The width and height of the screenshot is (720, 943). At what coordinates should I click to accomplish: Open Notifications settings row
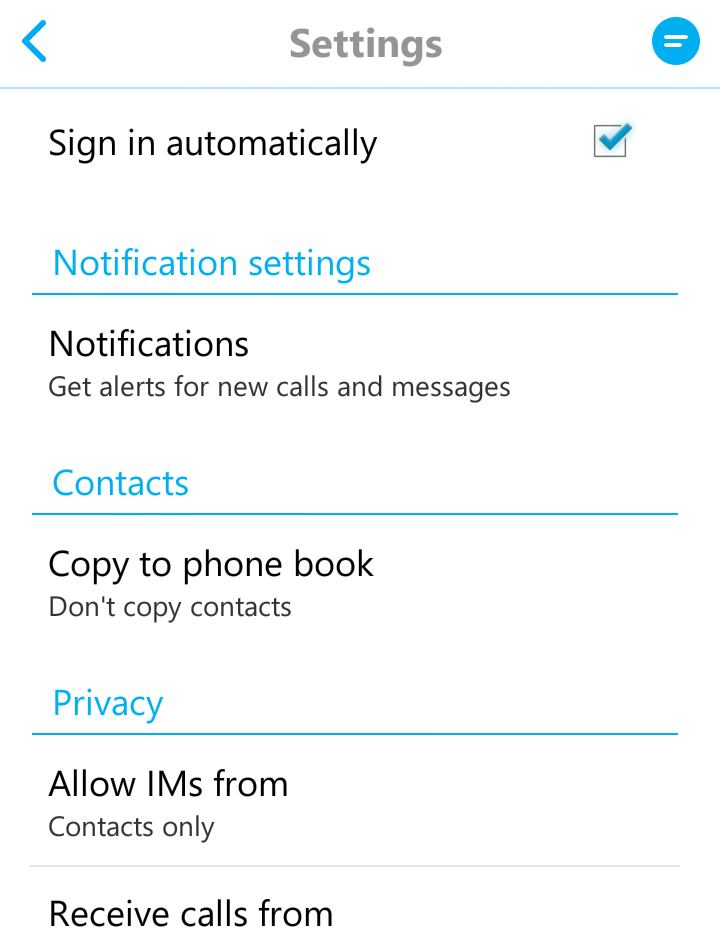coord(280,363)
